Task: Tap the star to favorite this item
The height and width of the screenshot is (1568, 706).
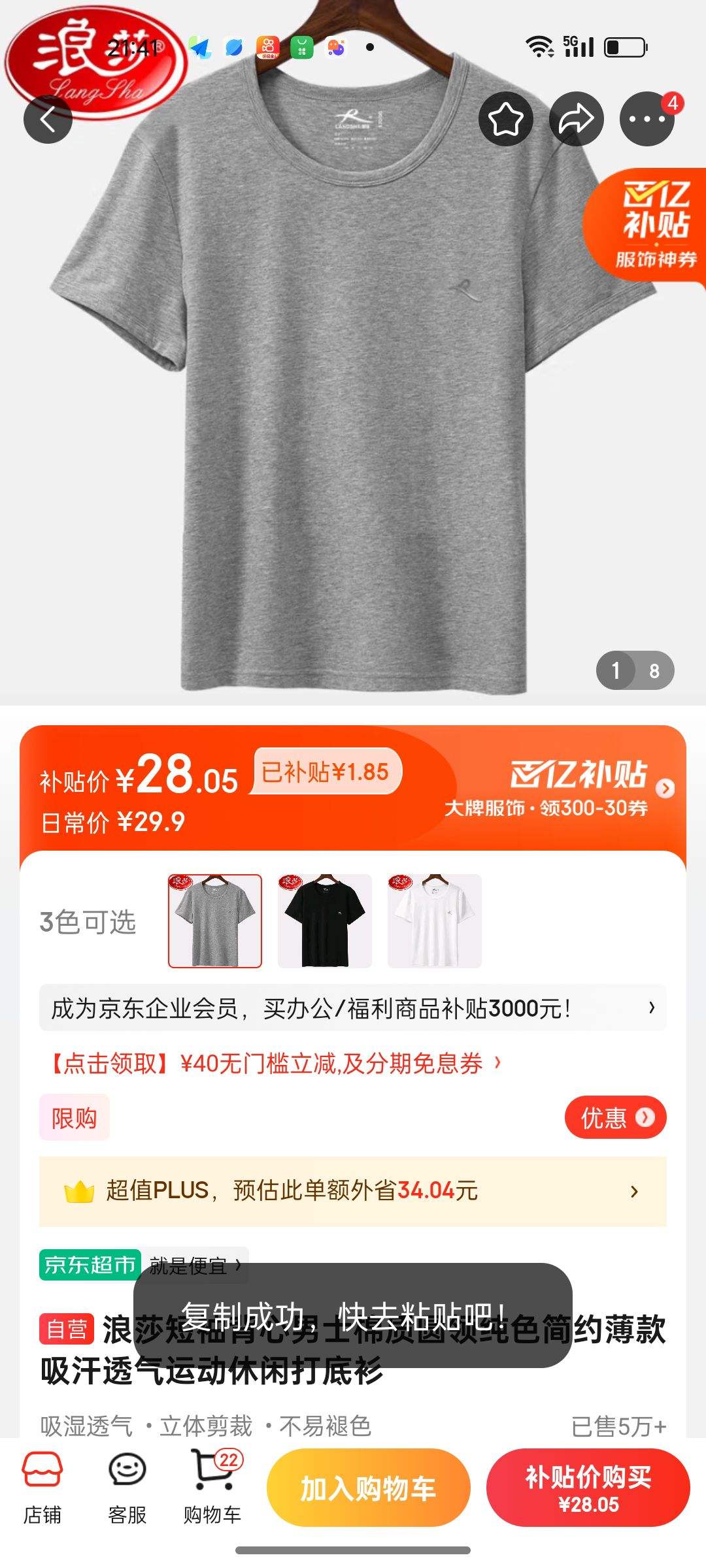Action: tap(507, 119)
